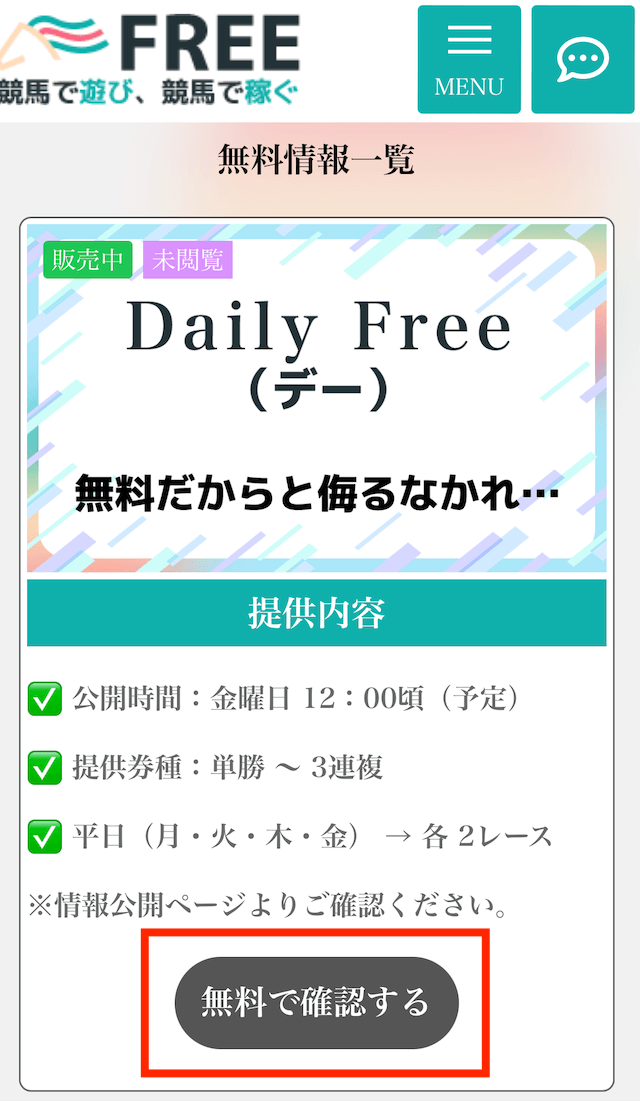Open the Daily Free banner card
Image resolution: width=640 pixels, height=1101 pixels.
point(316,398)
